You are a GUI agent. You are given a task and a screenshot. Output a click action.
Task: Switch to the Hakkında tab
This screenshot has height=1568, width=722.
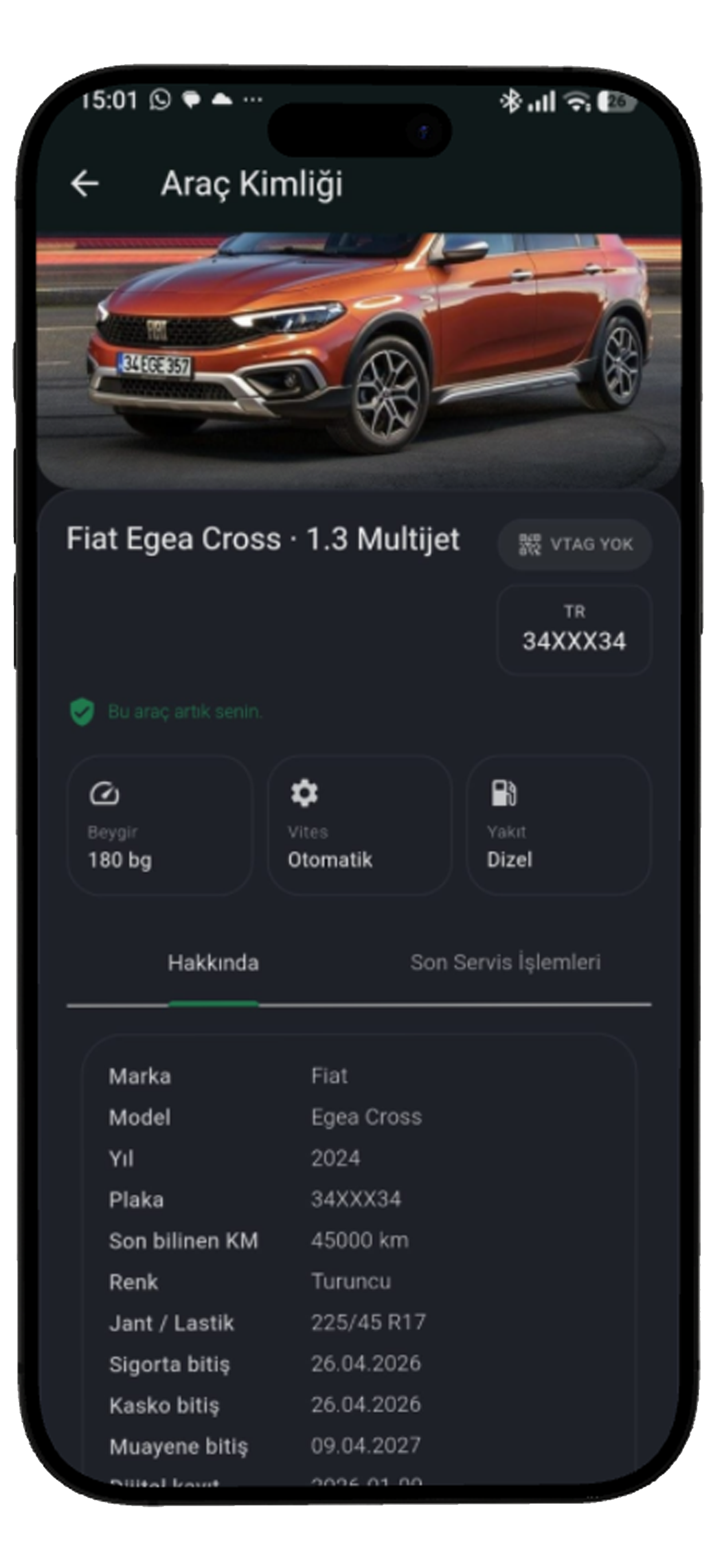(213, 962)
